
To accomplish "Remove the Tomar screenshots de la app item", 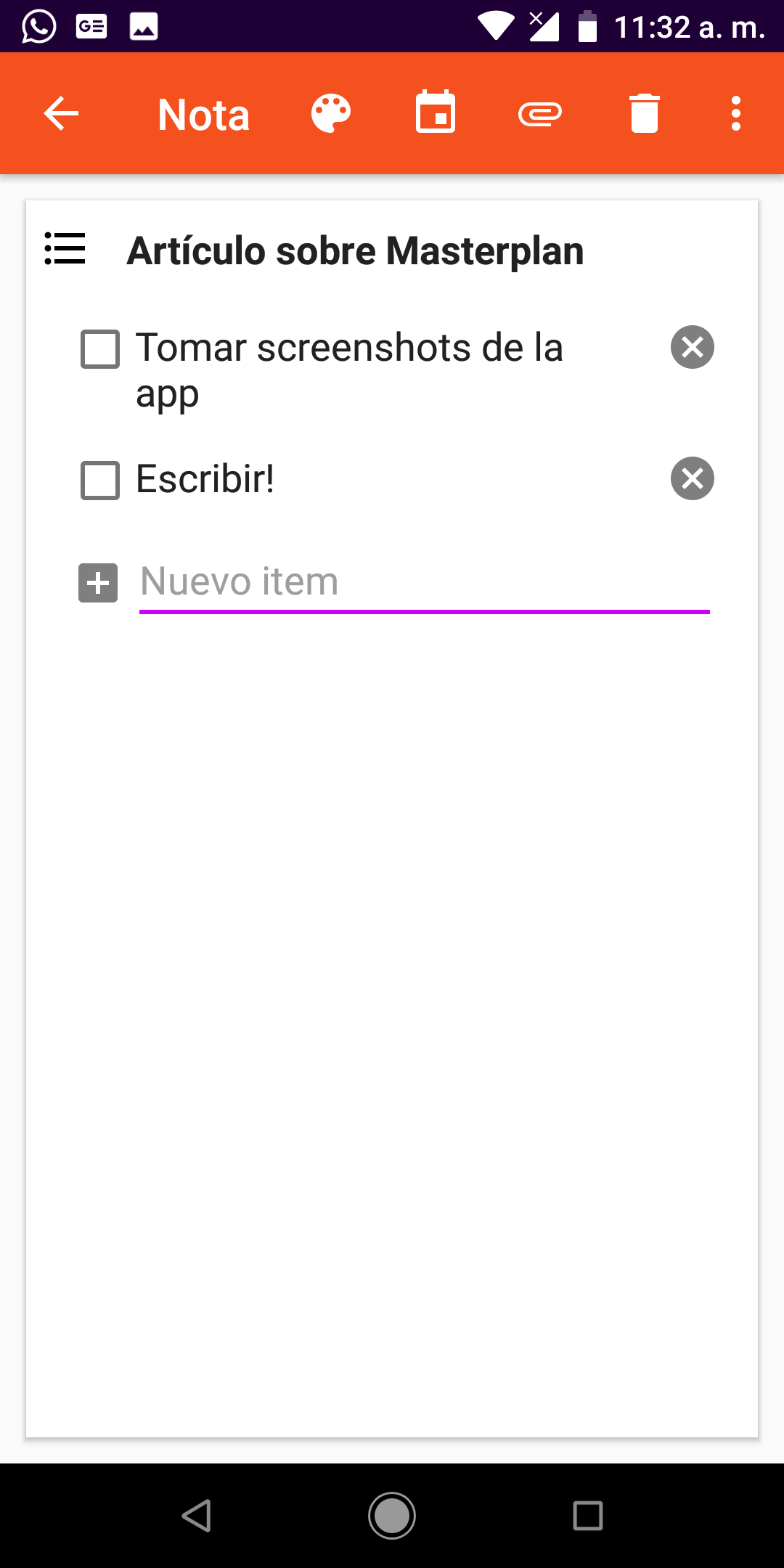I will [693, 347].
